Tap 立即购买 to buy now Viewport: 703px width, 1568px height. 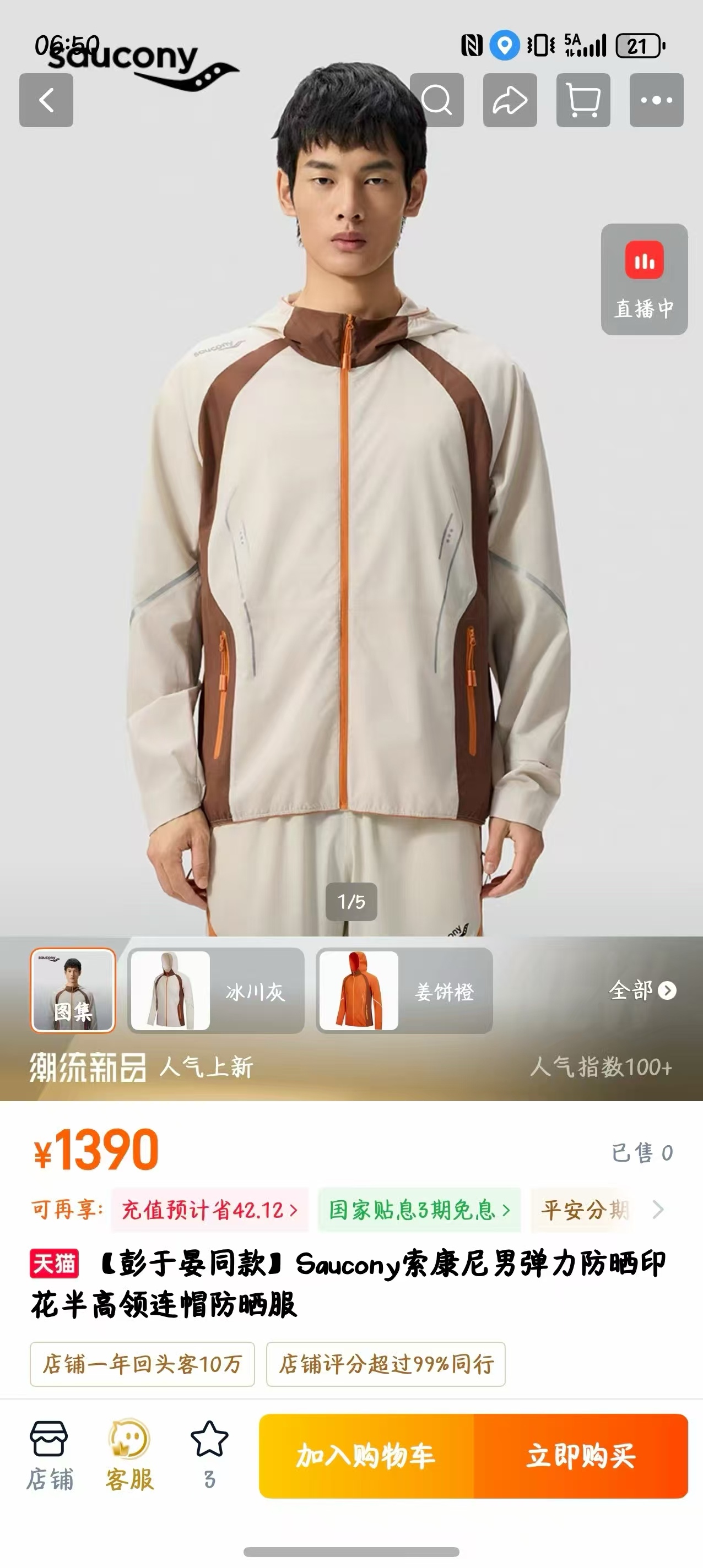[581, 1456]
